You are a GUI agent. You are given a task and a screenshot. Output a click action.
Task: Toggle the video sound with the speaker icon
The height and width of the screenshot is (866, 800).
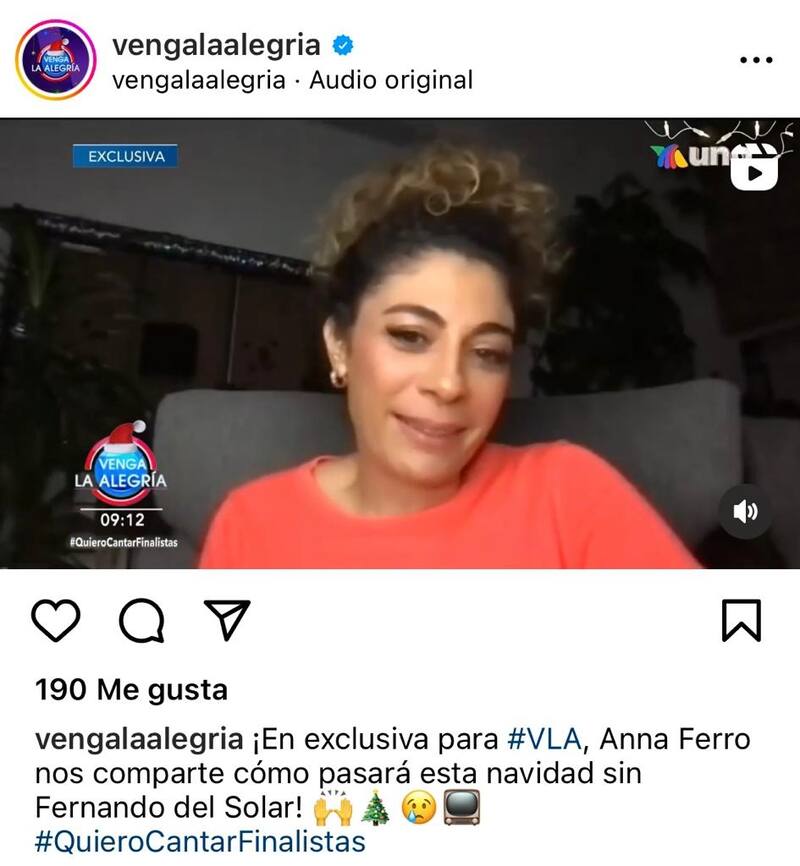point(745,512)
